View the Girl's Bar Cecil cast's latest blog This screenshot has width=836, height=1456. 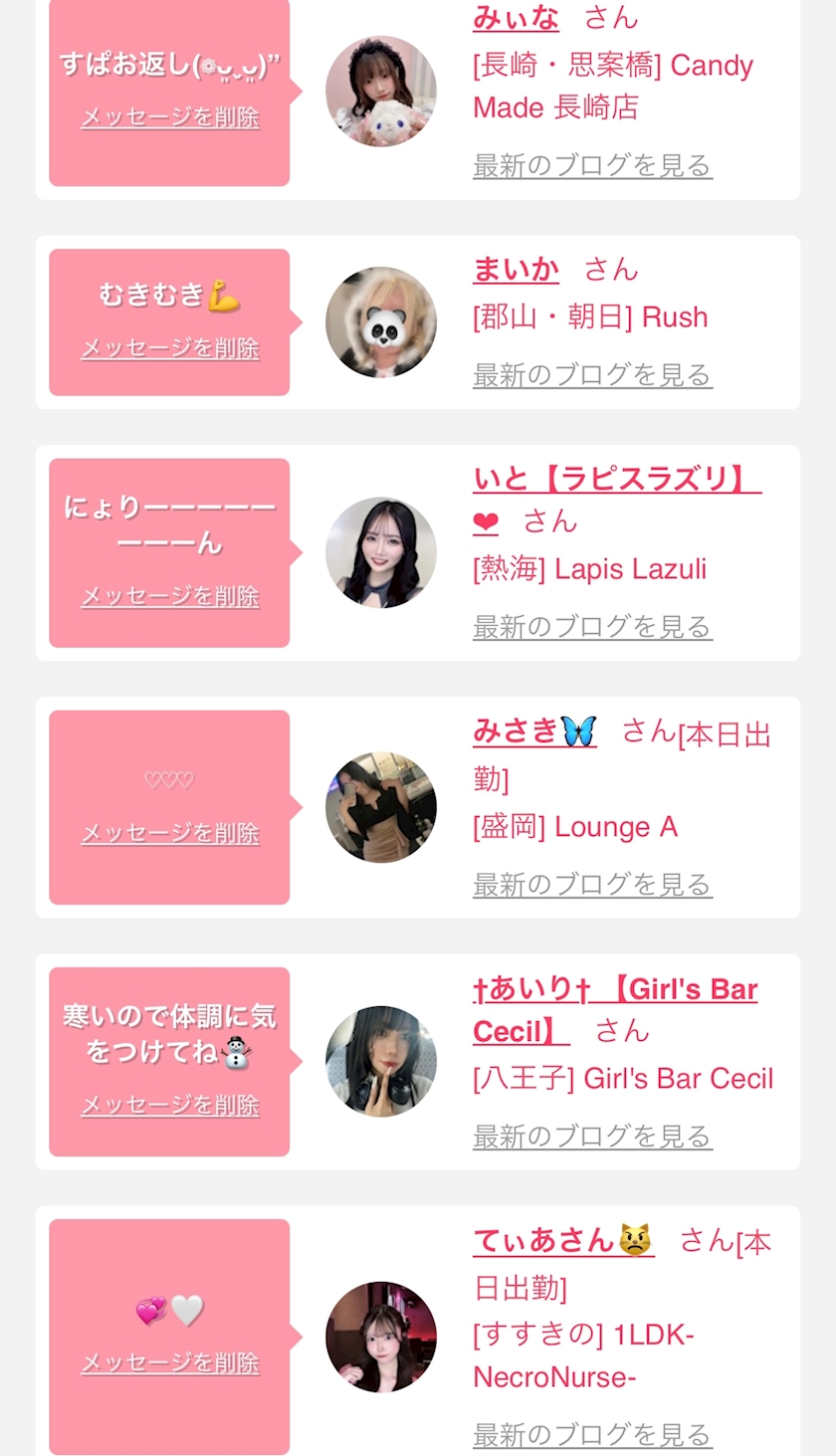(x=592, y=1137)
